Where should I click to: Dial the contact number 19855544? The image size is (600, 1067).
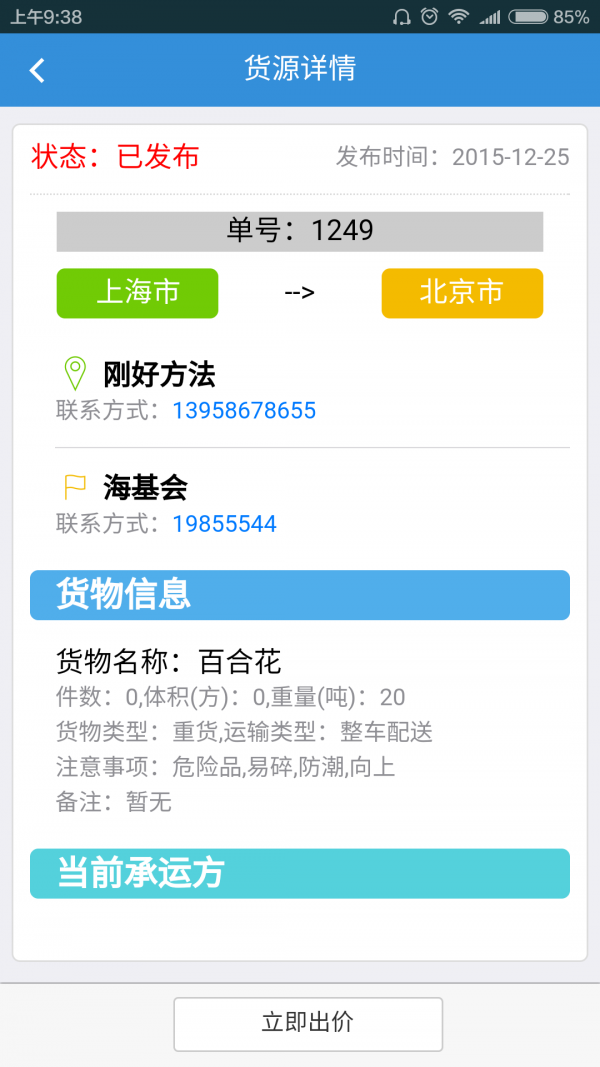tap(224, 523)
